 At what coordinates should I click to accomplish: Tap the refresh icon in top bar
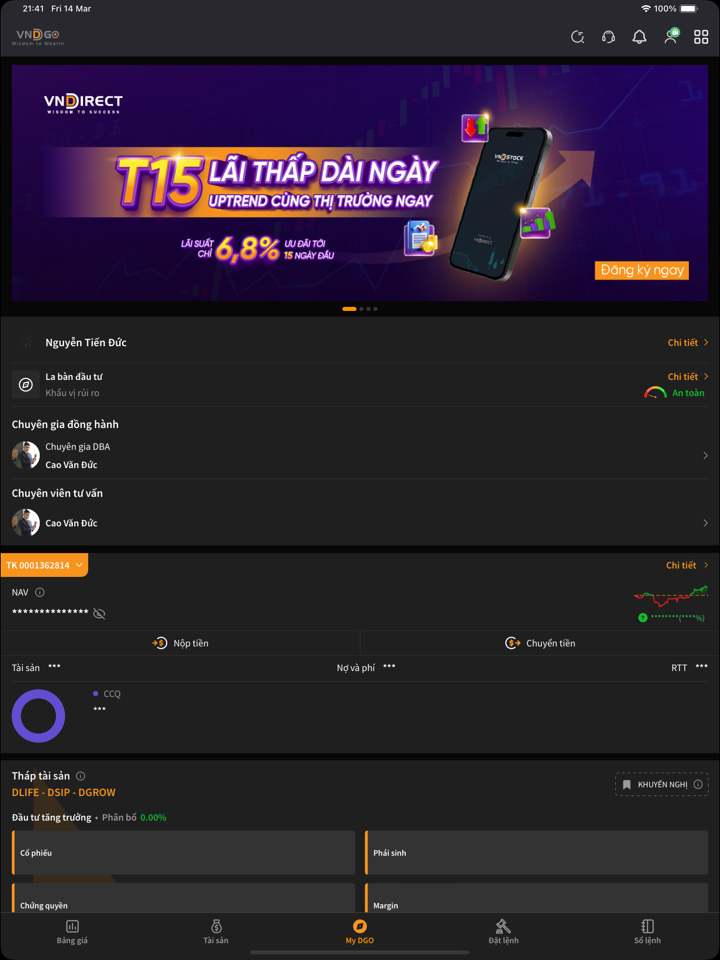click(578, 37)
